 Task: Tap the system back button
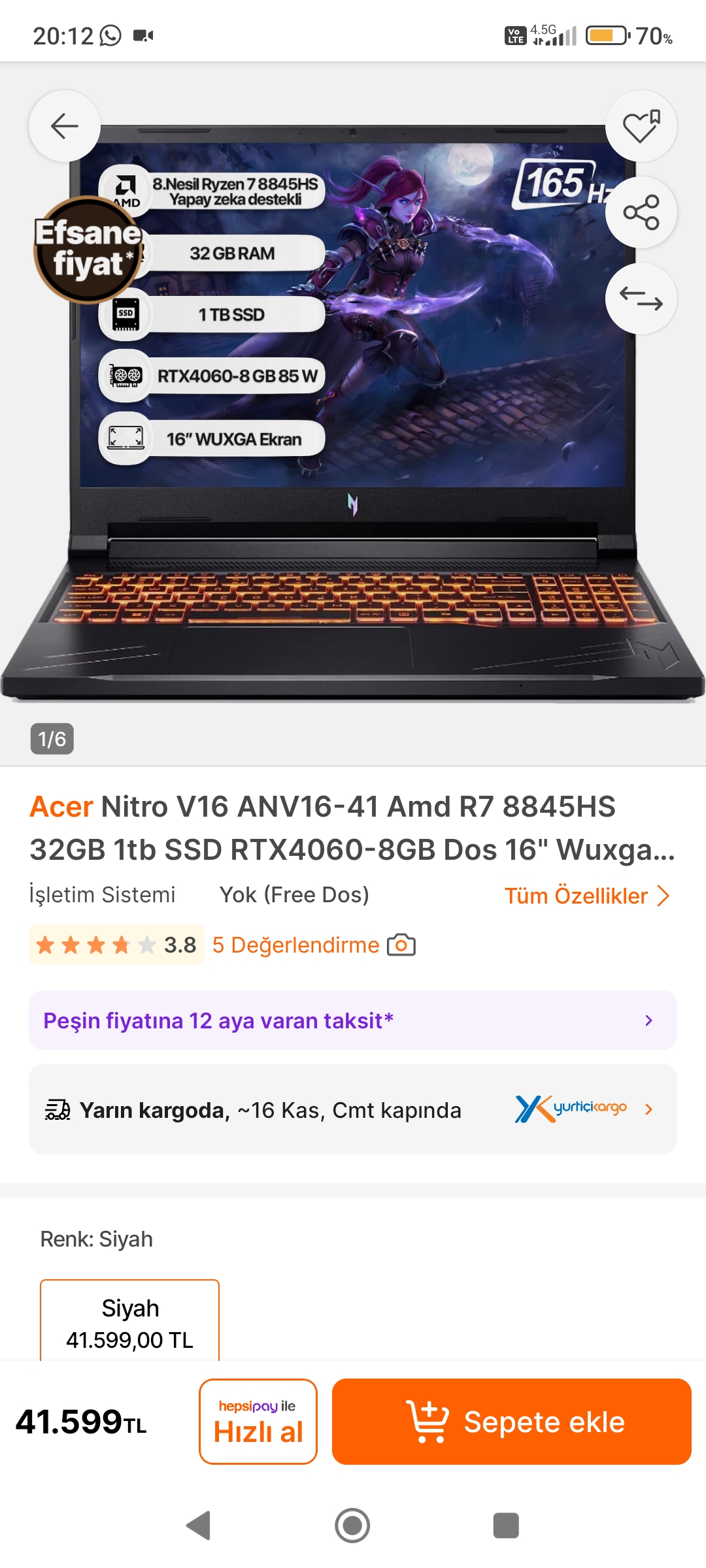tap(198, 1526)
